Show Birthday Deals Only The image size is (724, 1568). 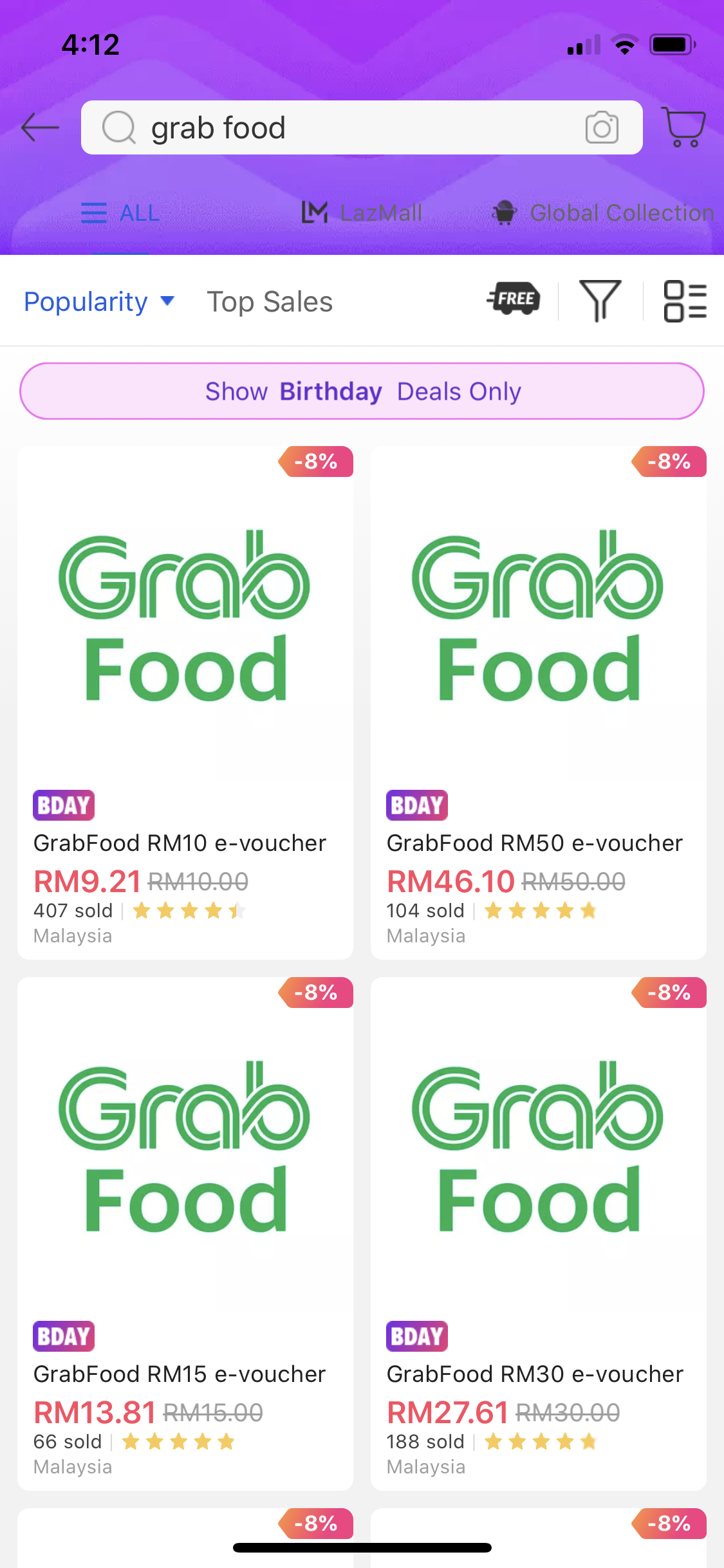click(x=362, y=391)
